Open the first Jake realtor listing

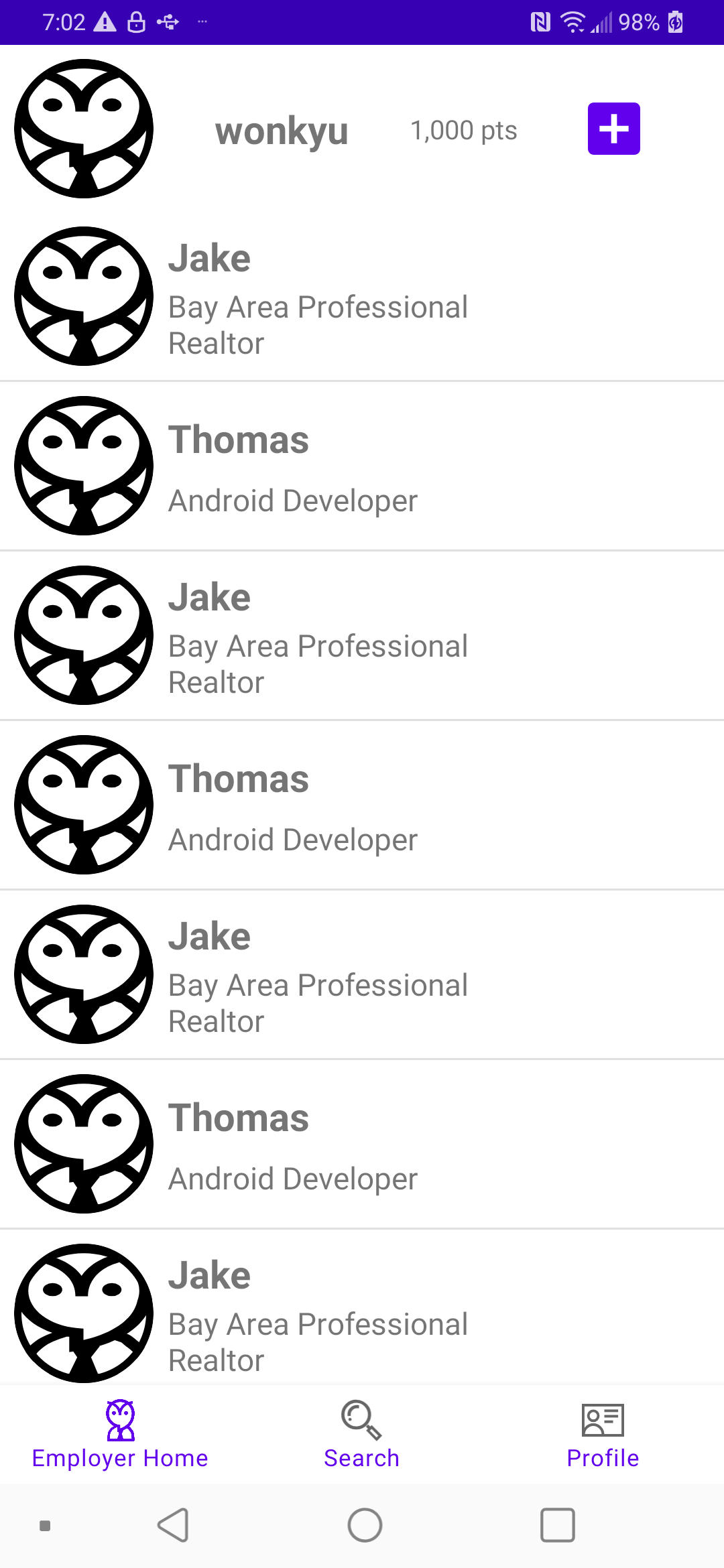click(362, 297)
